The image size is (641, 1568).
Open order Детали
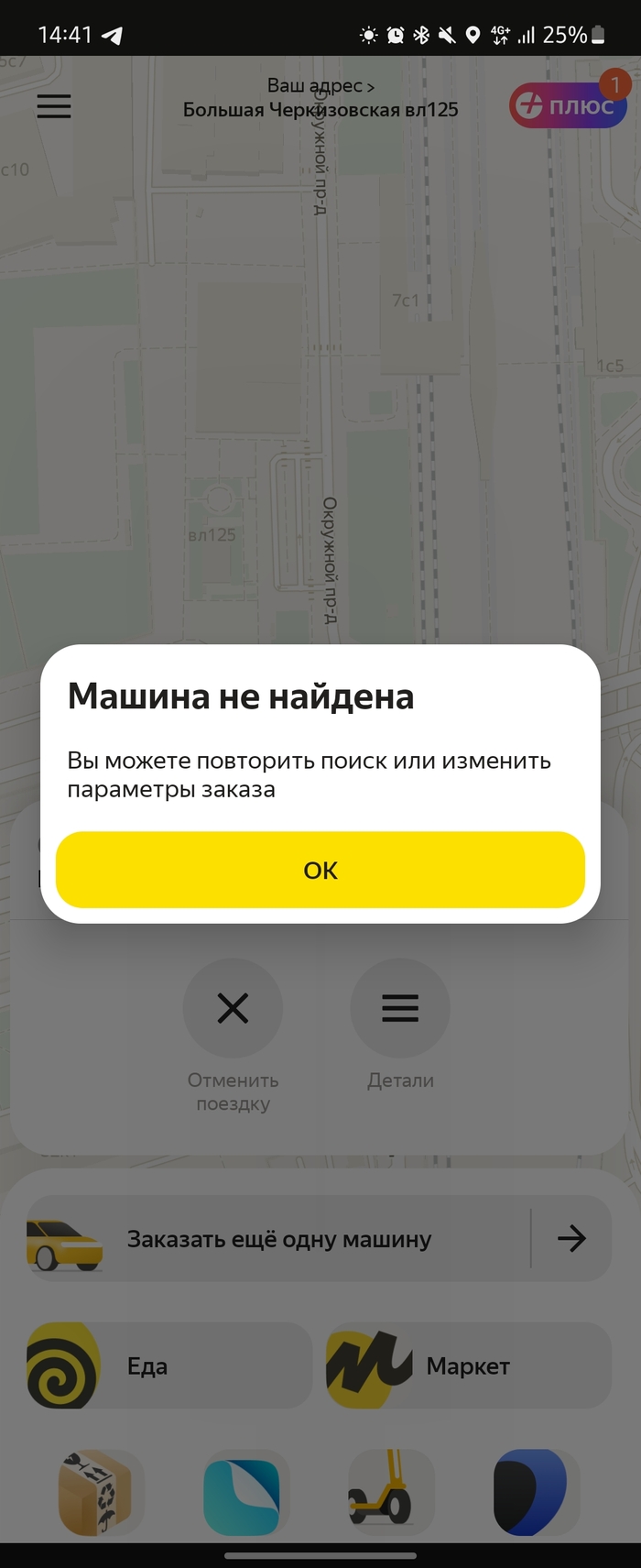pos(400,1008)
